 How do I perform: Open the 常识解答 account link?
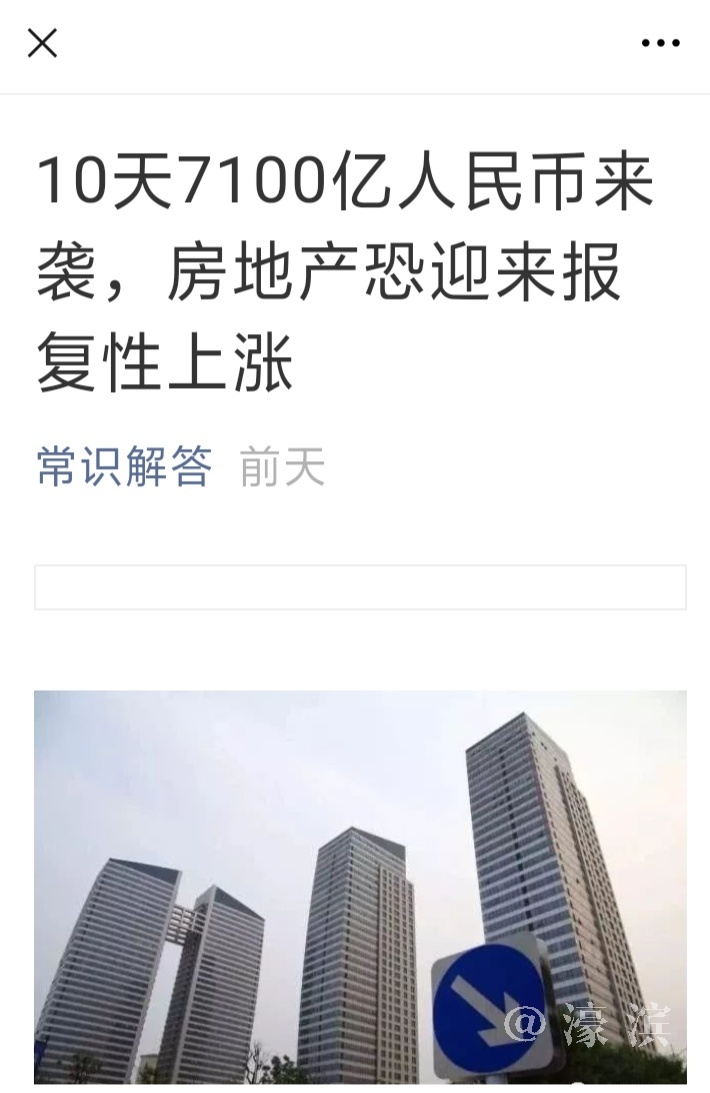[x=124, y=466]
